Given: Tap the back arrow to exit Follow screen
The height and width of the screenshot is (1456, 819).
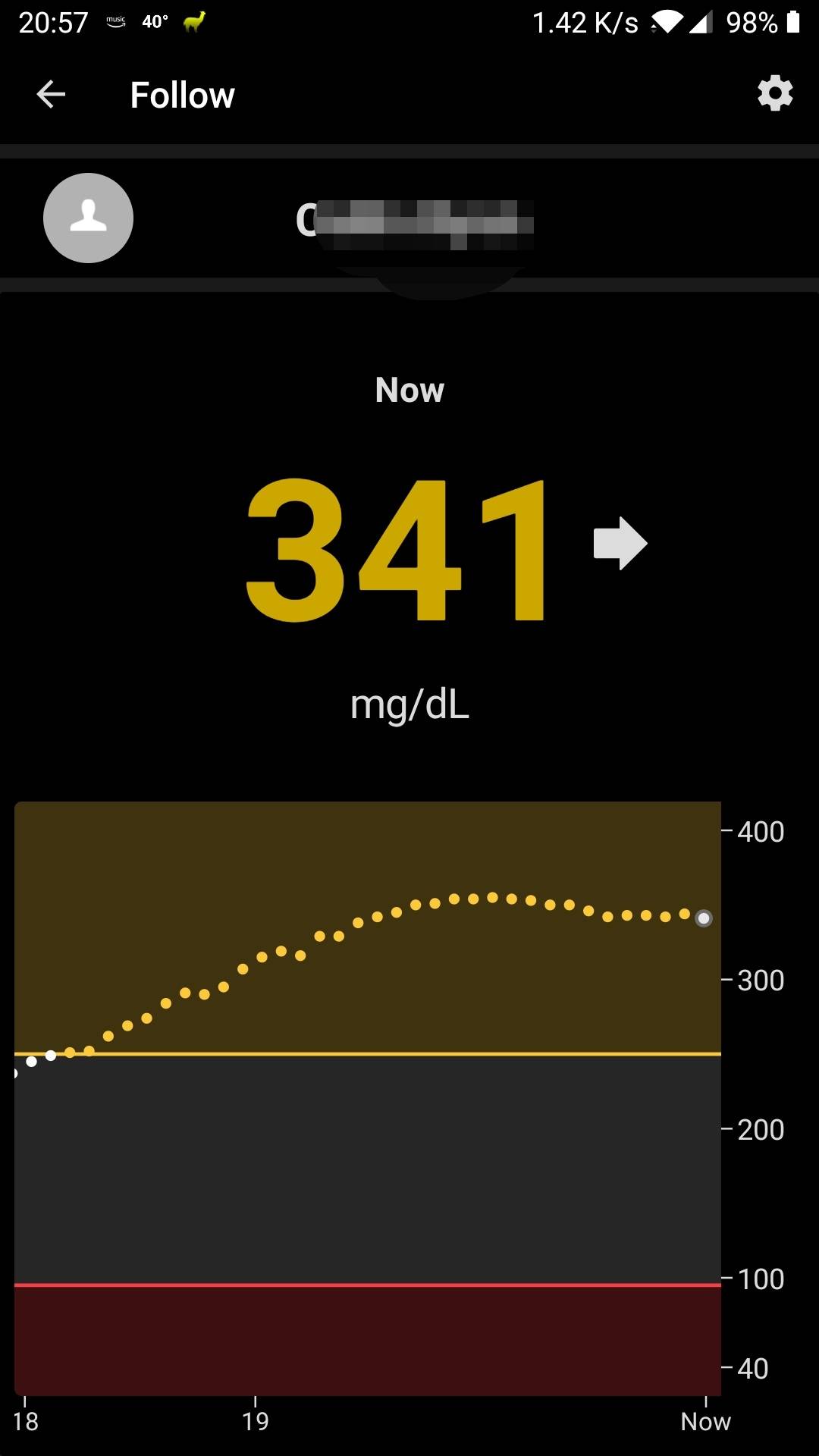Looking at the screenshot, I should [x=50, y=93].
